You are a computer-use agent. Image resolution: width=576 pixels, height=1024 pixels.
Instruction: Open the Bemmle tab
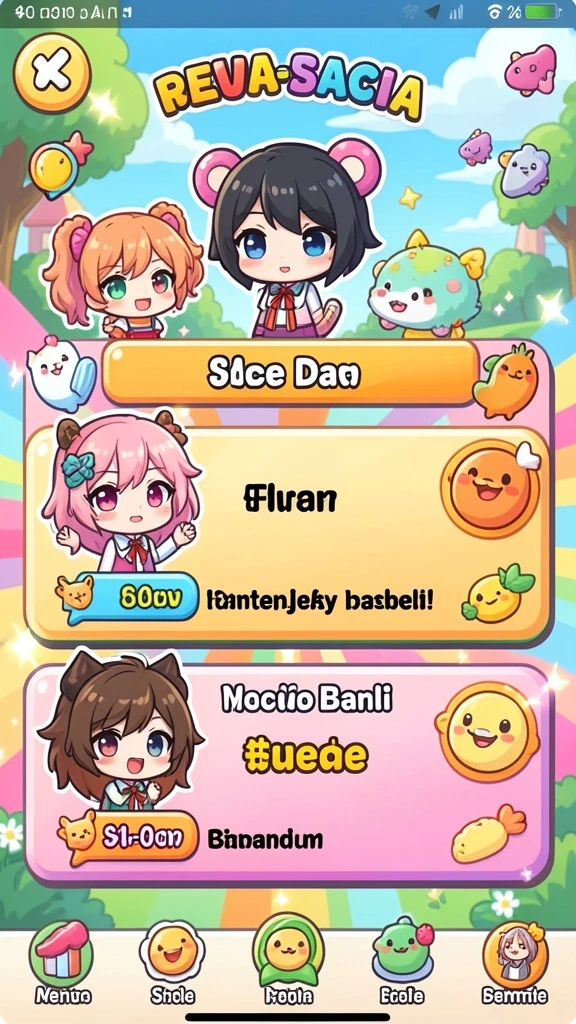(515, 962)
